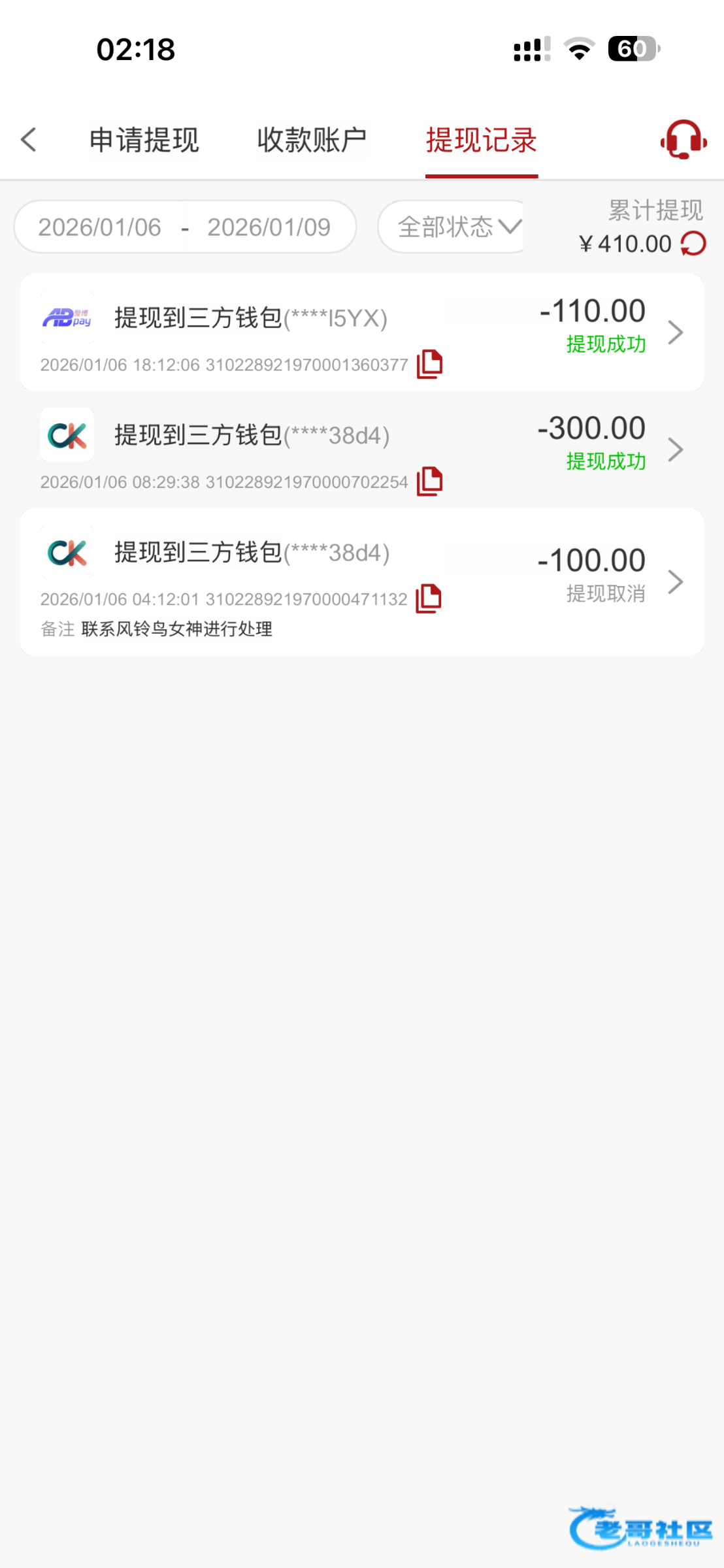Change the start date 2026/01/06
The width and height of the screenshot is (724, 1568).
click(99, 227)
